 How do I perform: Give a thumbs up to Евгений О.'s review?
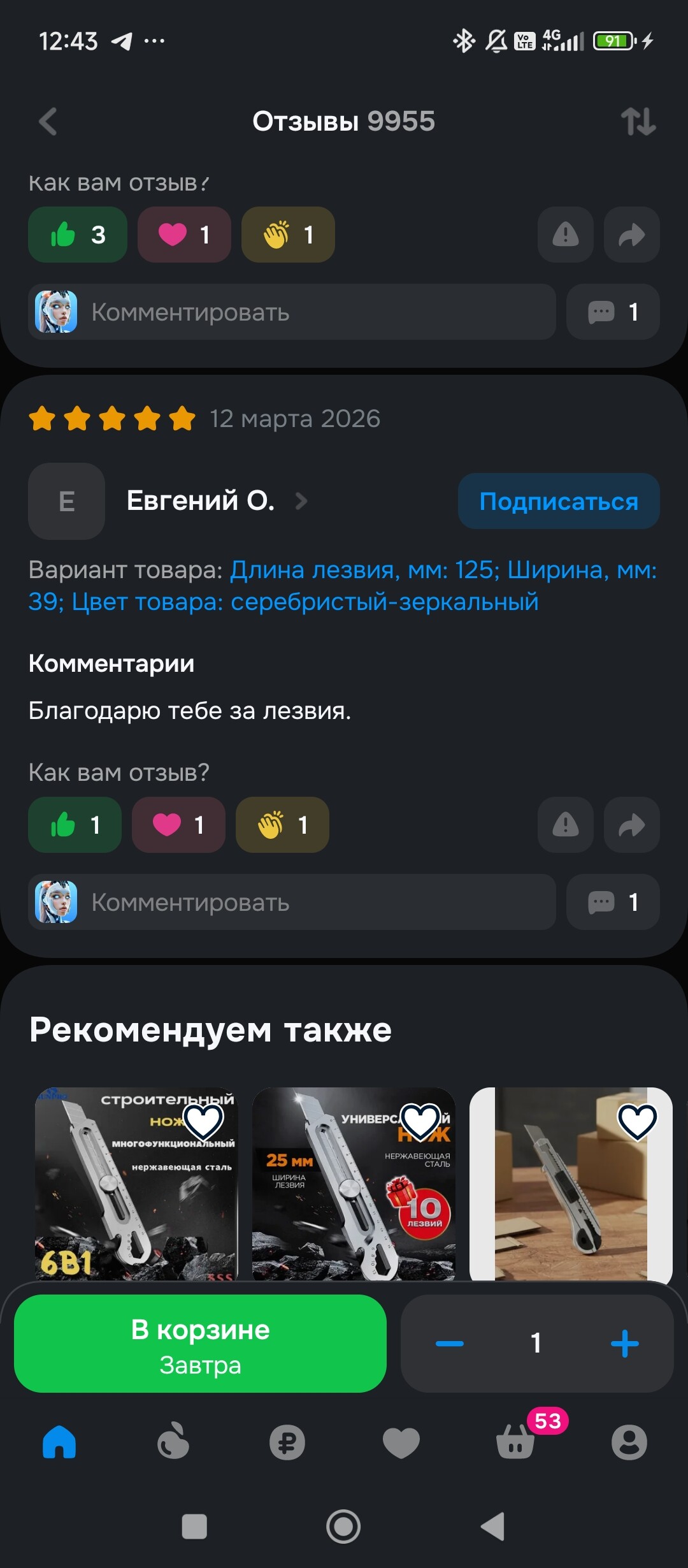coord(75,825)
